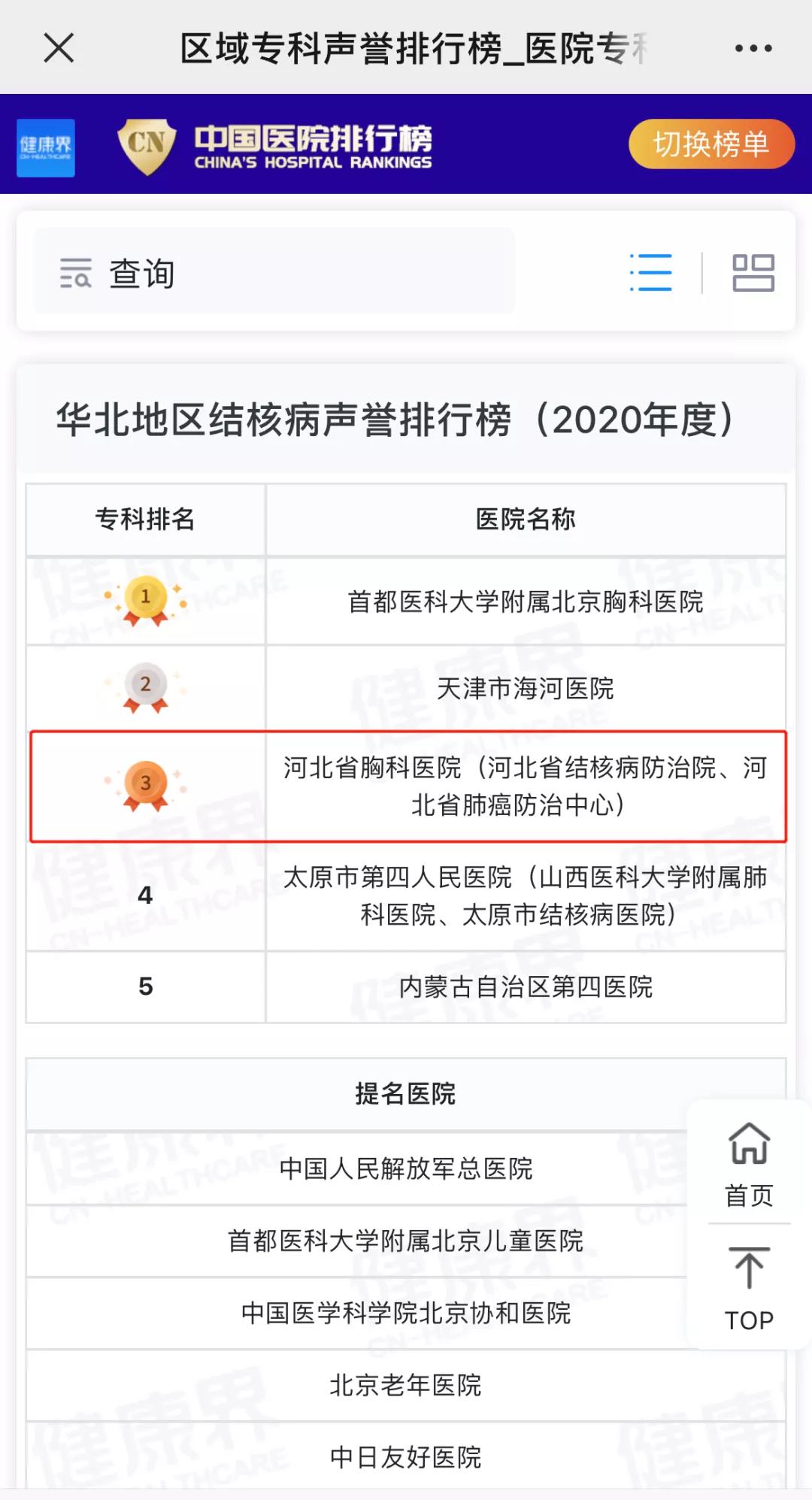Tap the 健康界 logo icon
The width and height of the screenshot is (812, 1500).
(46, 147)
